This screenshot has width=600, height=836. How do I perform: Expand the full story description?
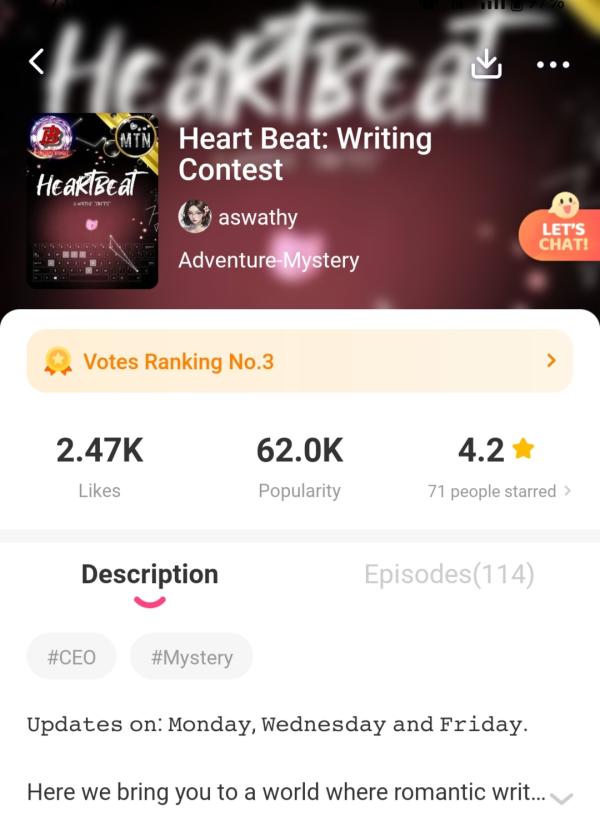pyautogui.click(x=561, y=797)
